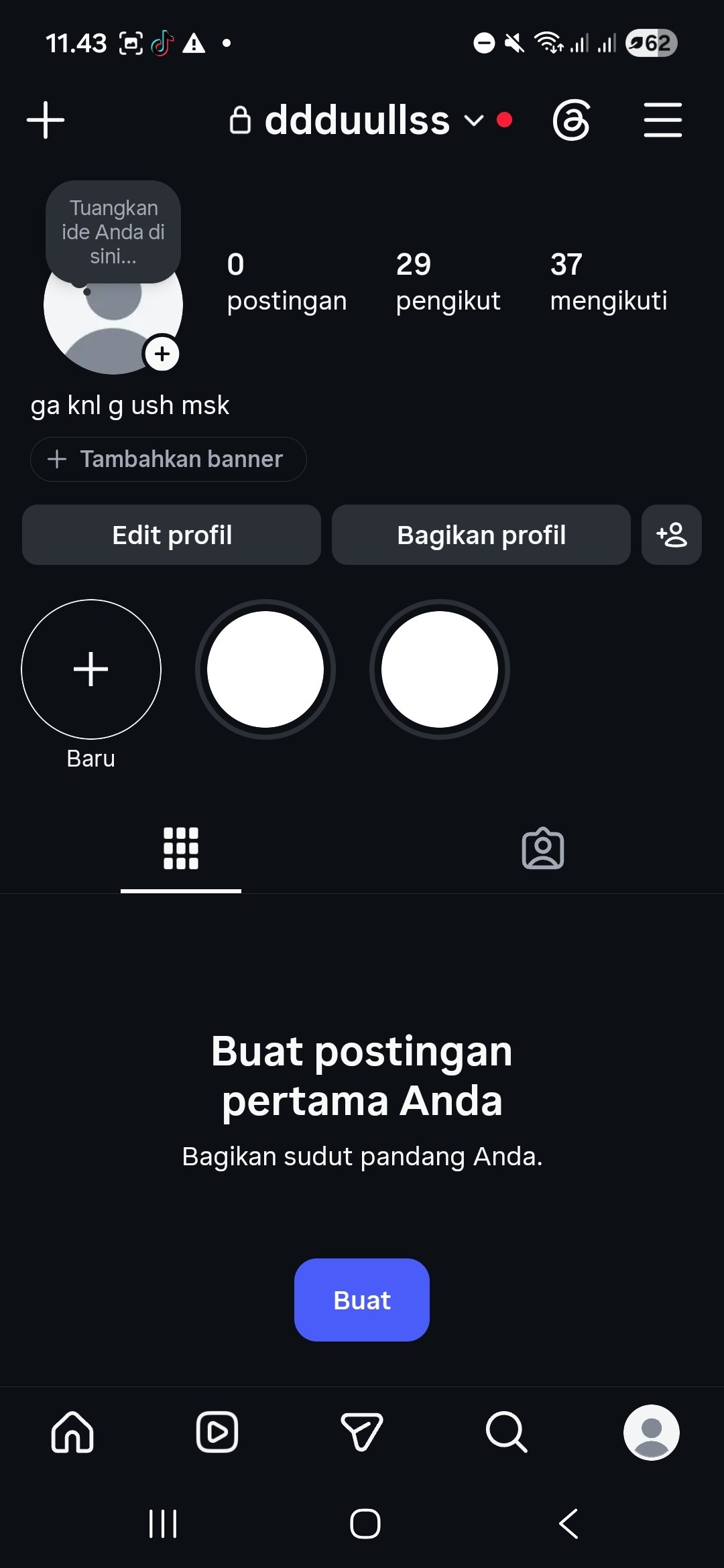The image size is (724, 1568).
Task: Open the Threads icon
Action: (x=571, y=120)
